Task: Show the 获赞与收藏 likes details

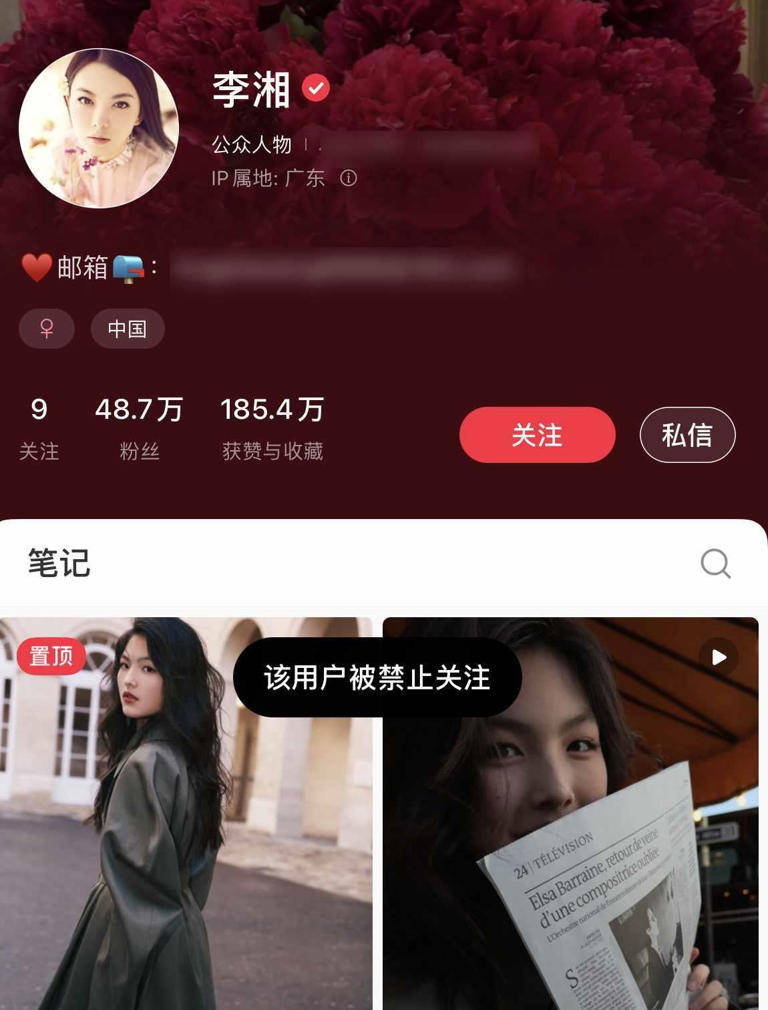Action: (272, 428)
